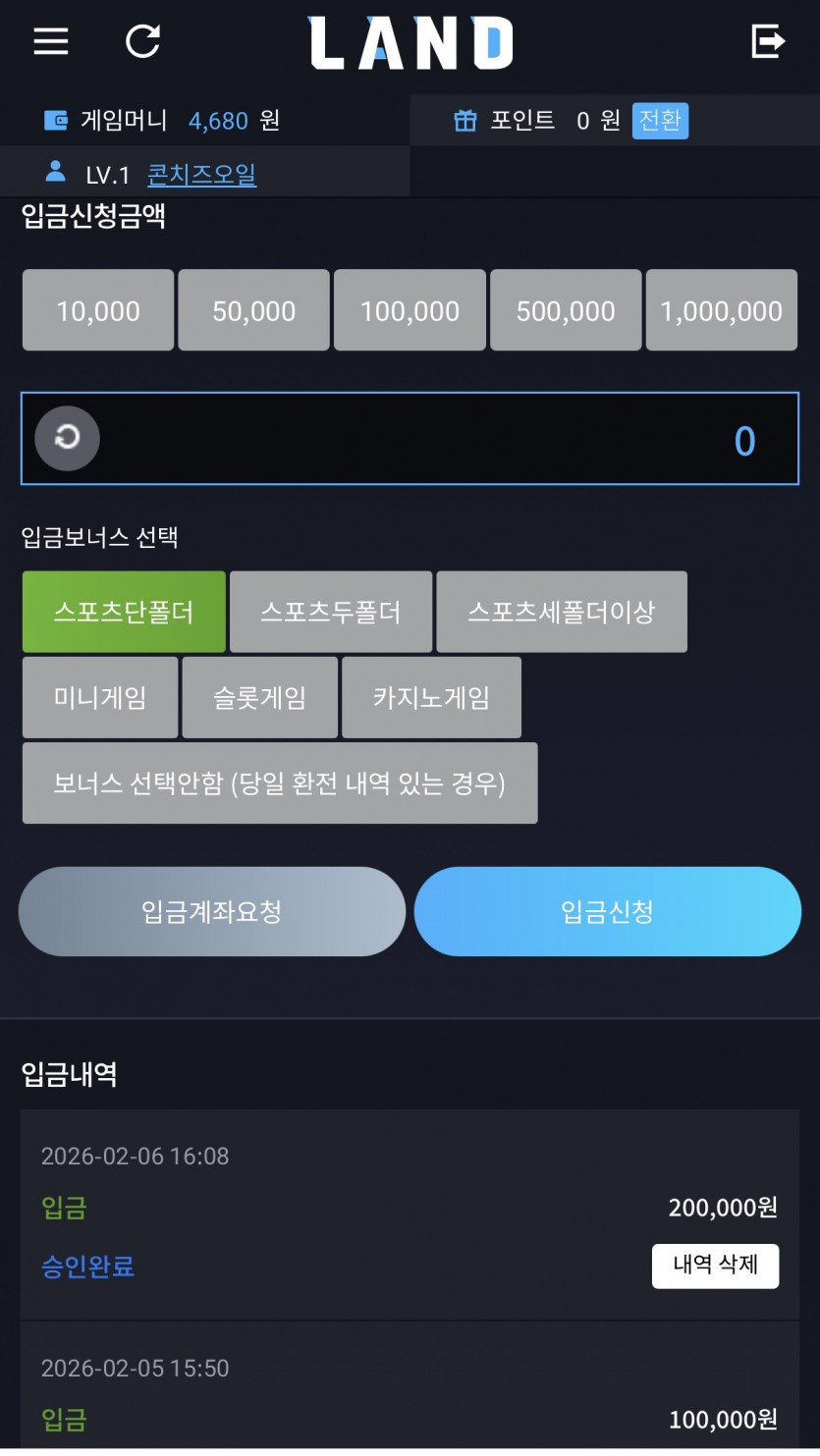Tap the 입금계좌요청 button

click(x=212, y=911)
